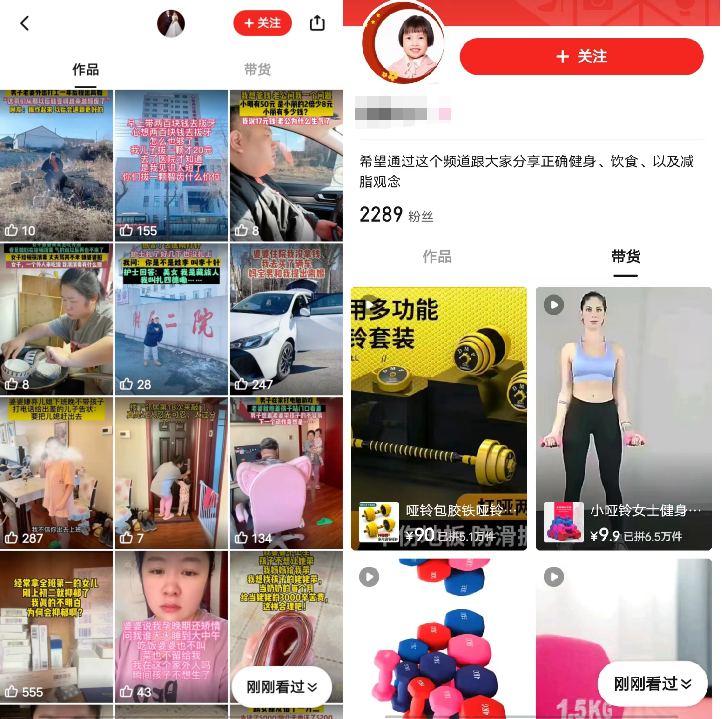Open the pink chair video with 134 likes

click(x=286, y=472)
